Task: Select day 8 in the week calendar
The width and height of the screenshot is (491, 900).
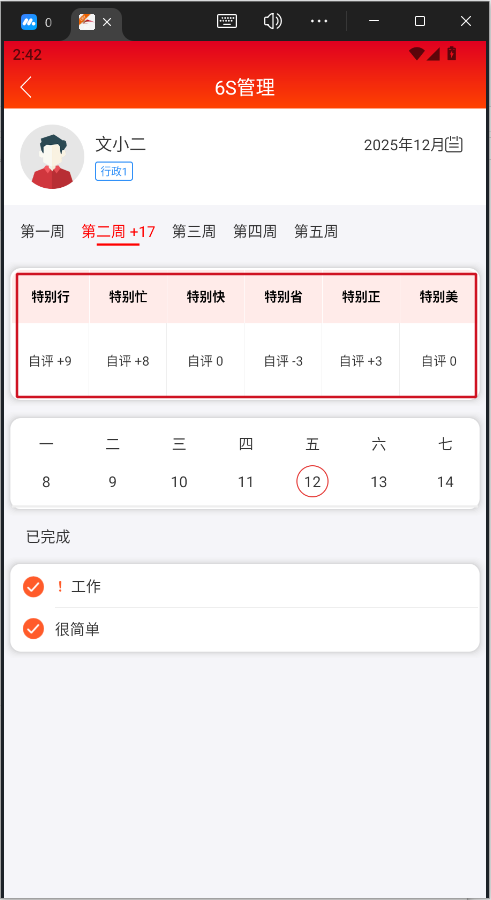Action: [x=46, y=482]
